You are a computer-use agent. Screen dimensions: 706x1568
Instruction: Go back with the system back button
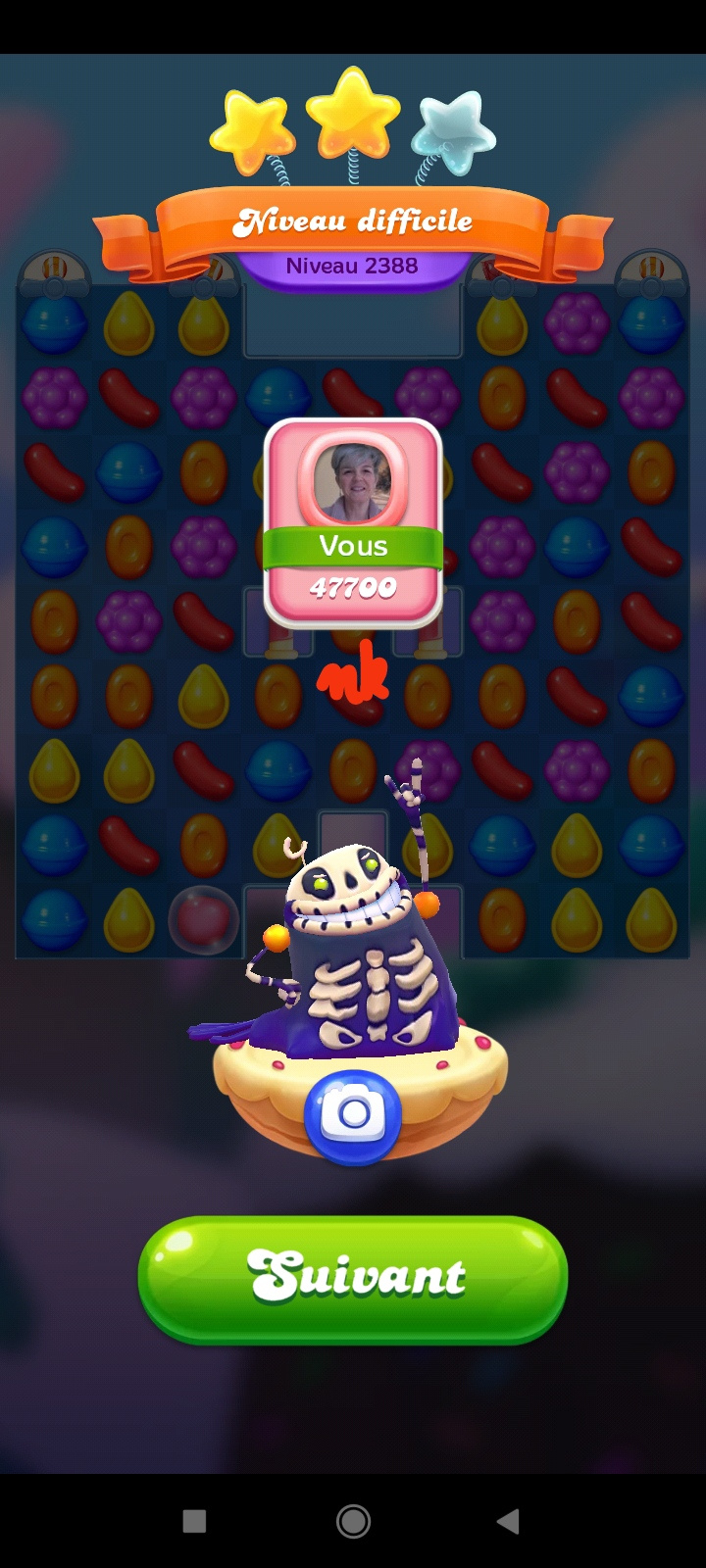508,1521
